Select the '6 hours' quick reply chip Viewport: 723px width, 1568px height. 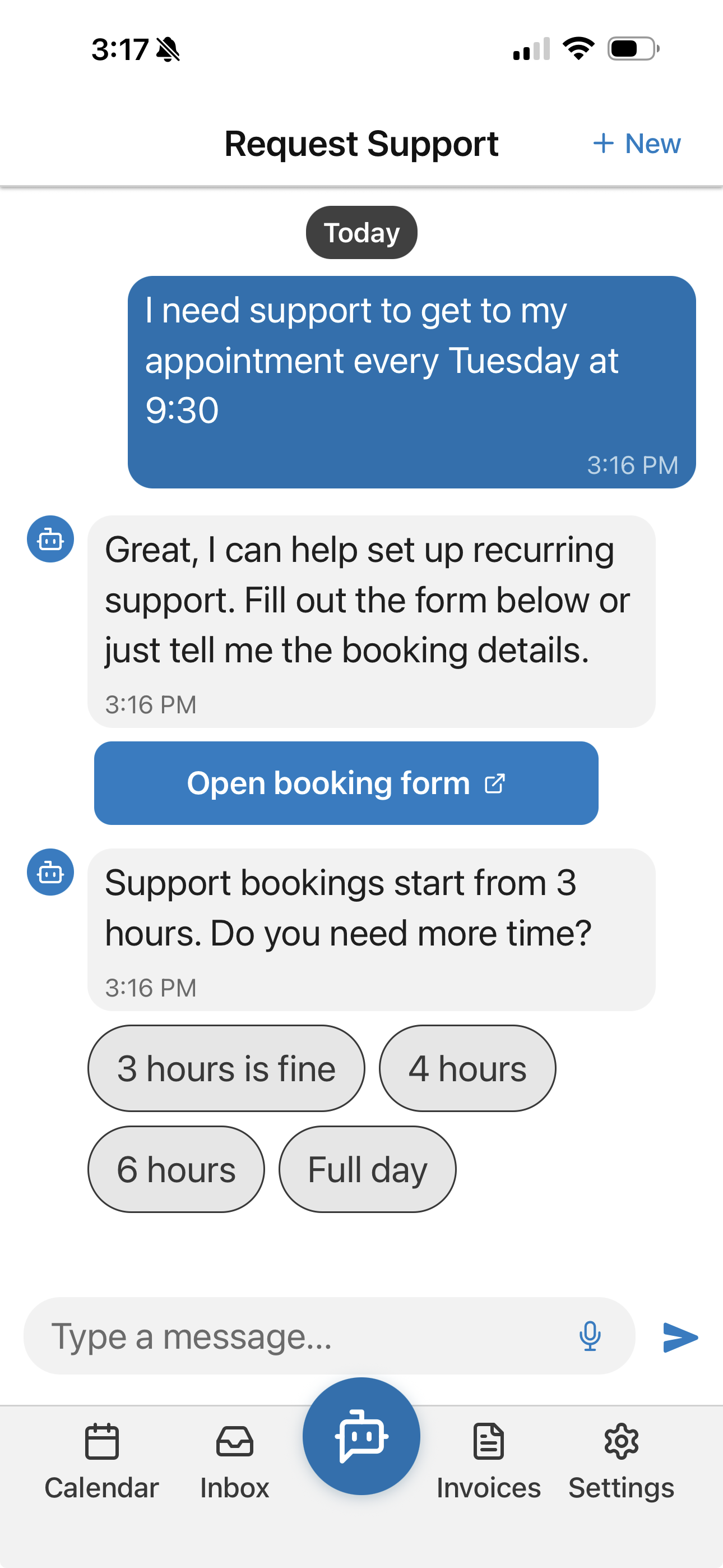[x=175, y=1169]
